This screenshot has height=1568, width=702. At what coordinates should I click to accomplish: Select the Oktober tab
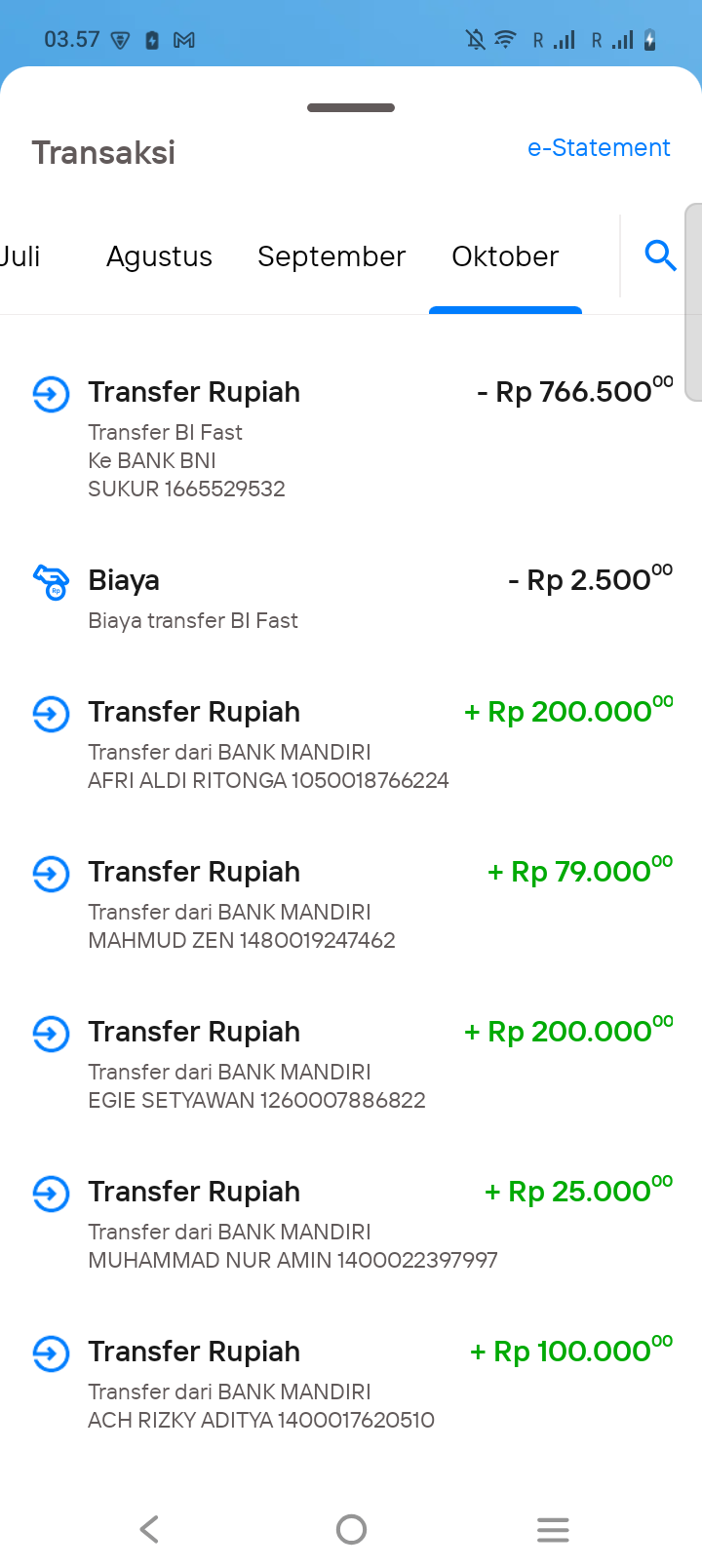(505, 256)
